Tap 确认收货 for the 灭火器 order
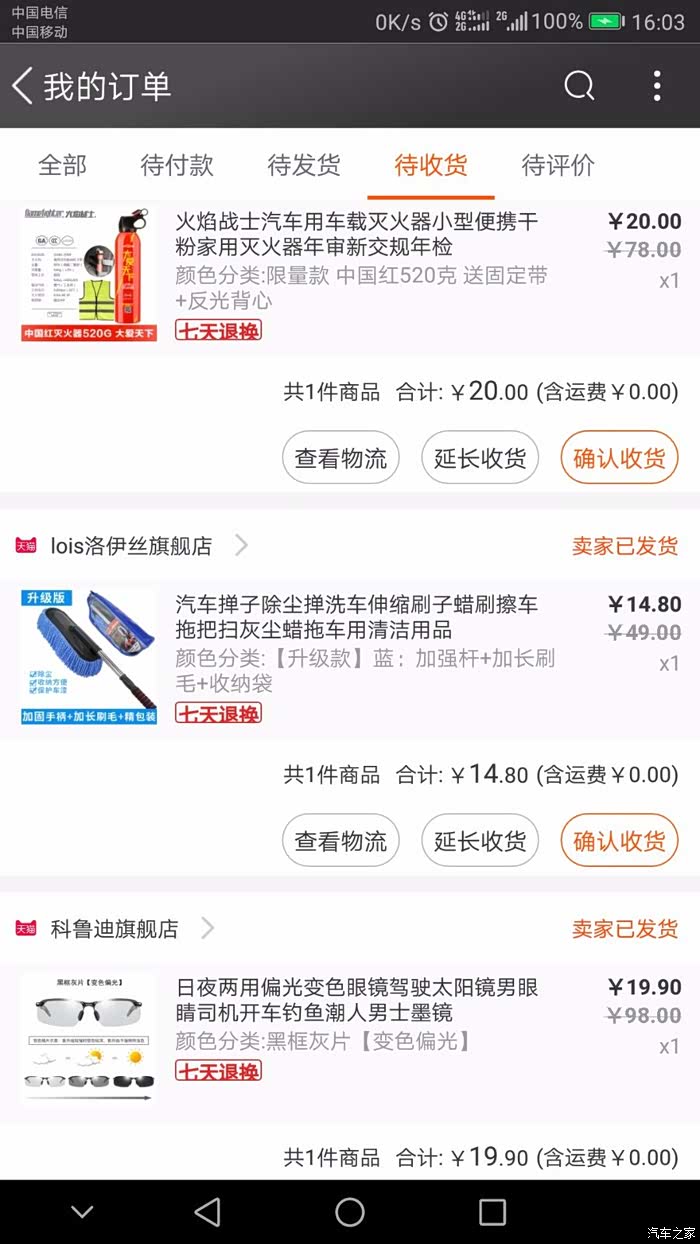Image resolution: width=700 pixels, height=1244 pixels. pyautogui.click(x=619, y=458)
